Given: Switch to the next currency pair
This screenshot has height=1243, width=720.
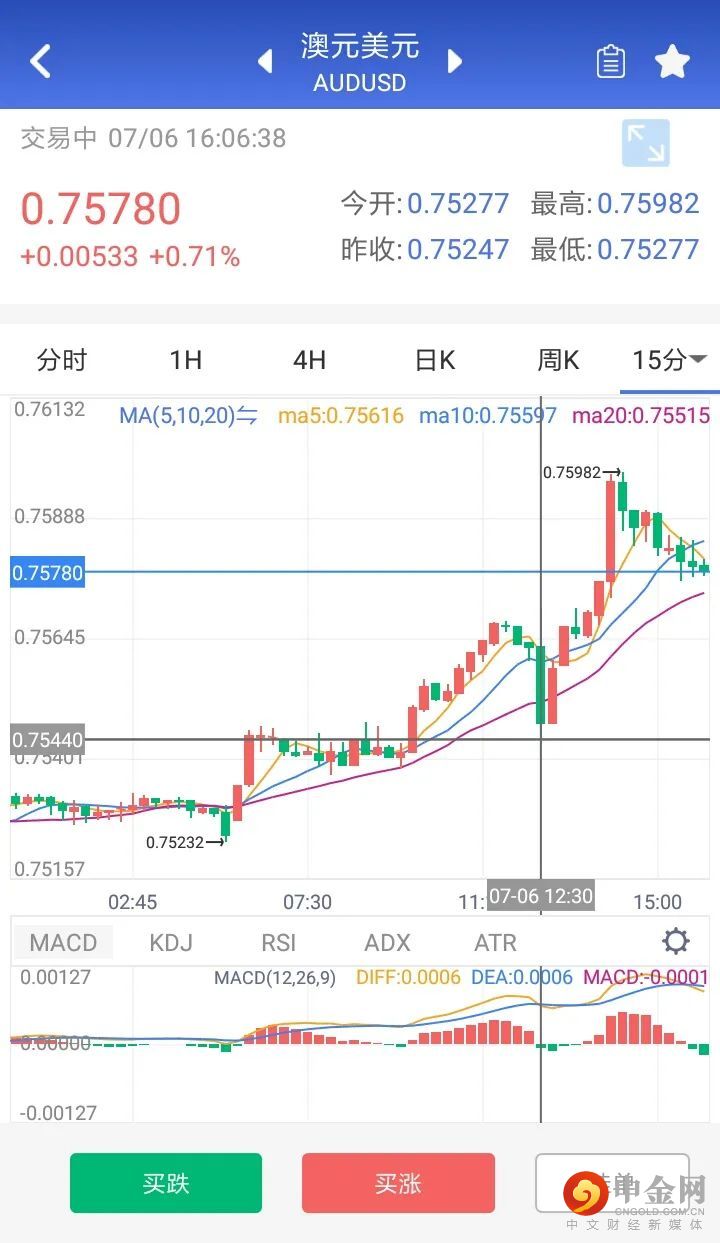Looking at the screenshot, I should click(x=455, y=62).
